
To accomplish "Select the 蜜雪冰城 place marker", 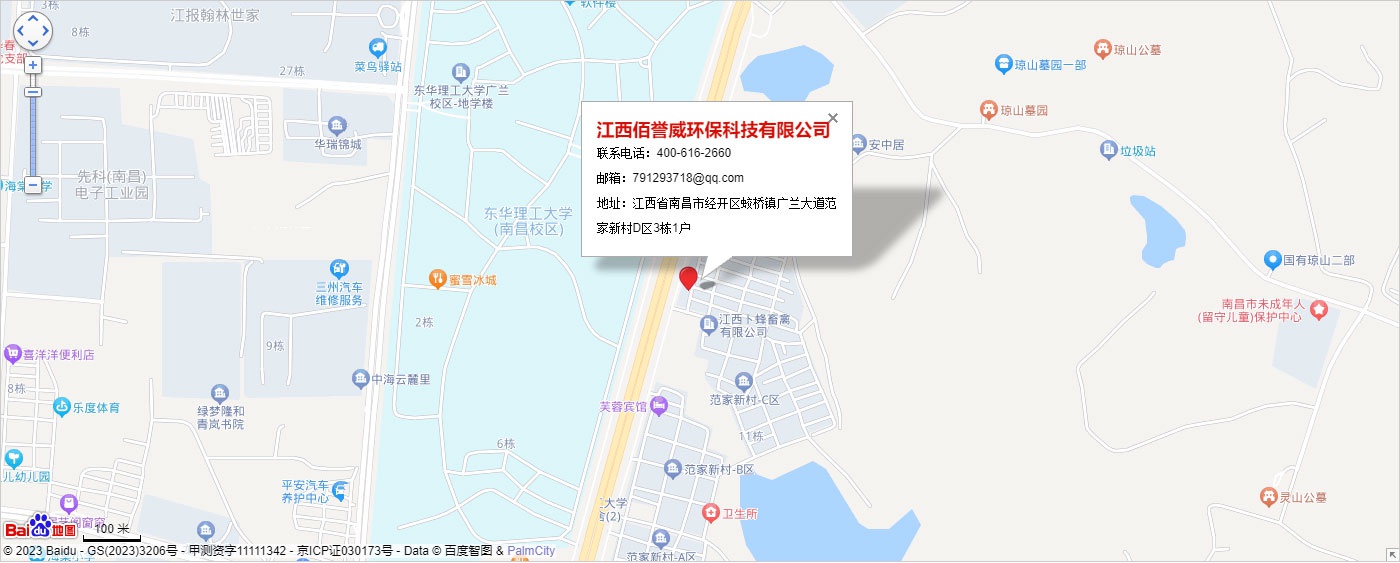I will 437,279.
